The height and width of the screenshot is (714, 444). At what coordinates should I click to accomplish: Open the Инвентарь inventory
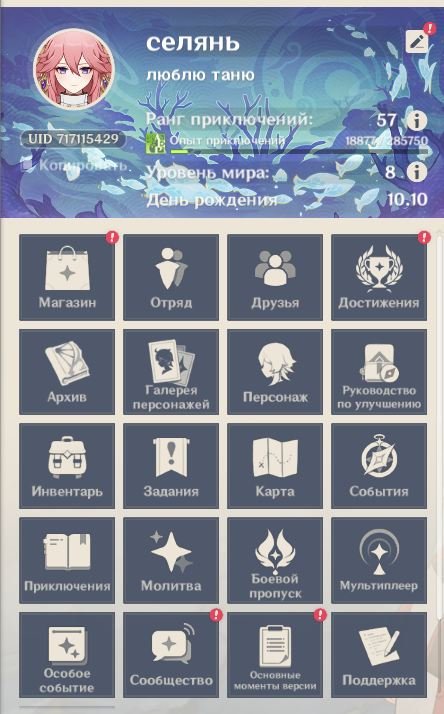[67, 466]
